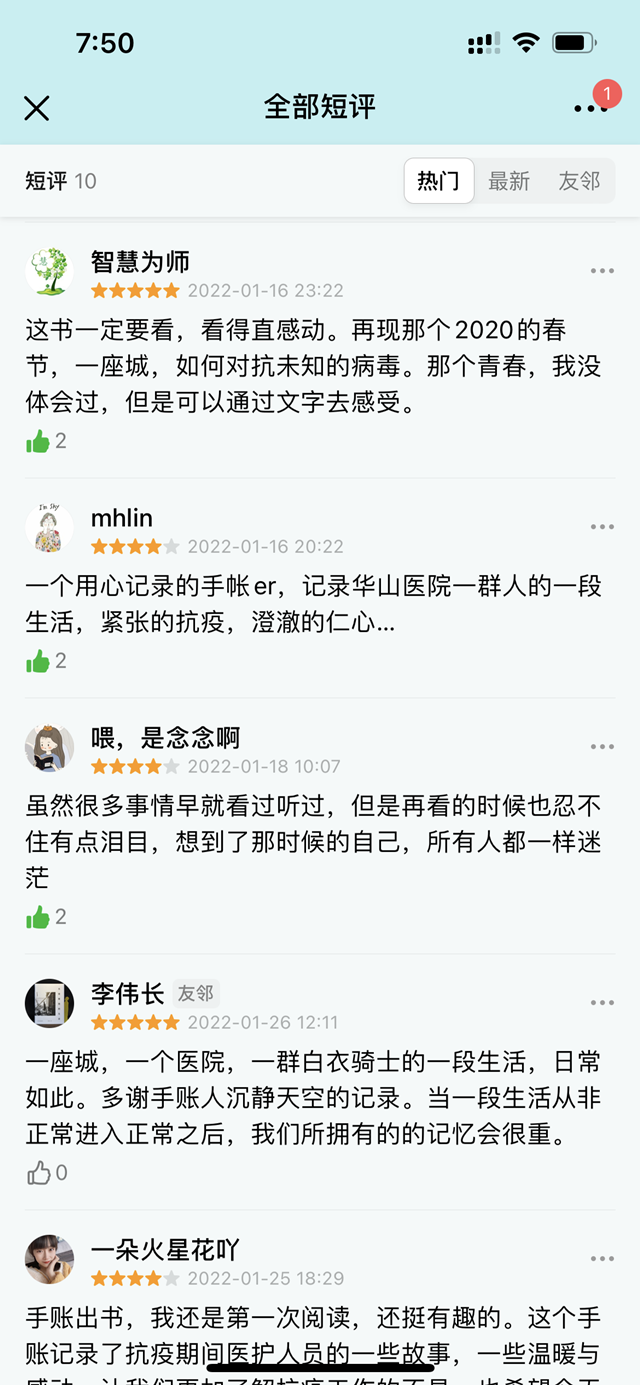Image resolution: width=640 pixels, height=1385 pixels.
Task: Open options for mhlin's review
Action: pos(602,527)
